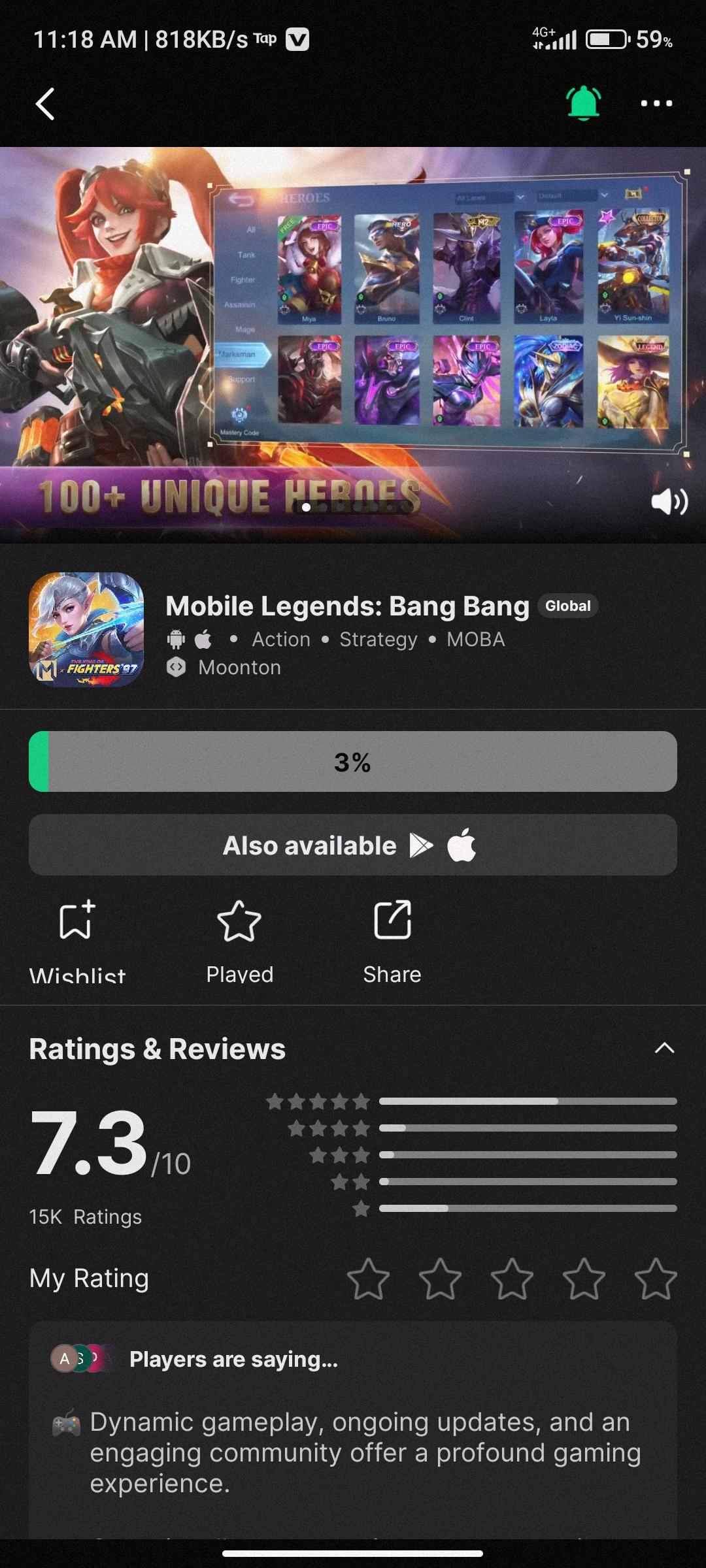The width and height of the screenshot is (706, 1568).
Task: Set My Rating to three stars
Action: (512, 1279)
